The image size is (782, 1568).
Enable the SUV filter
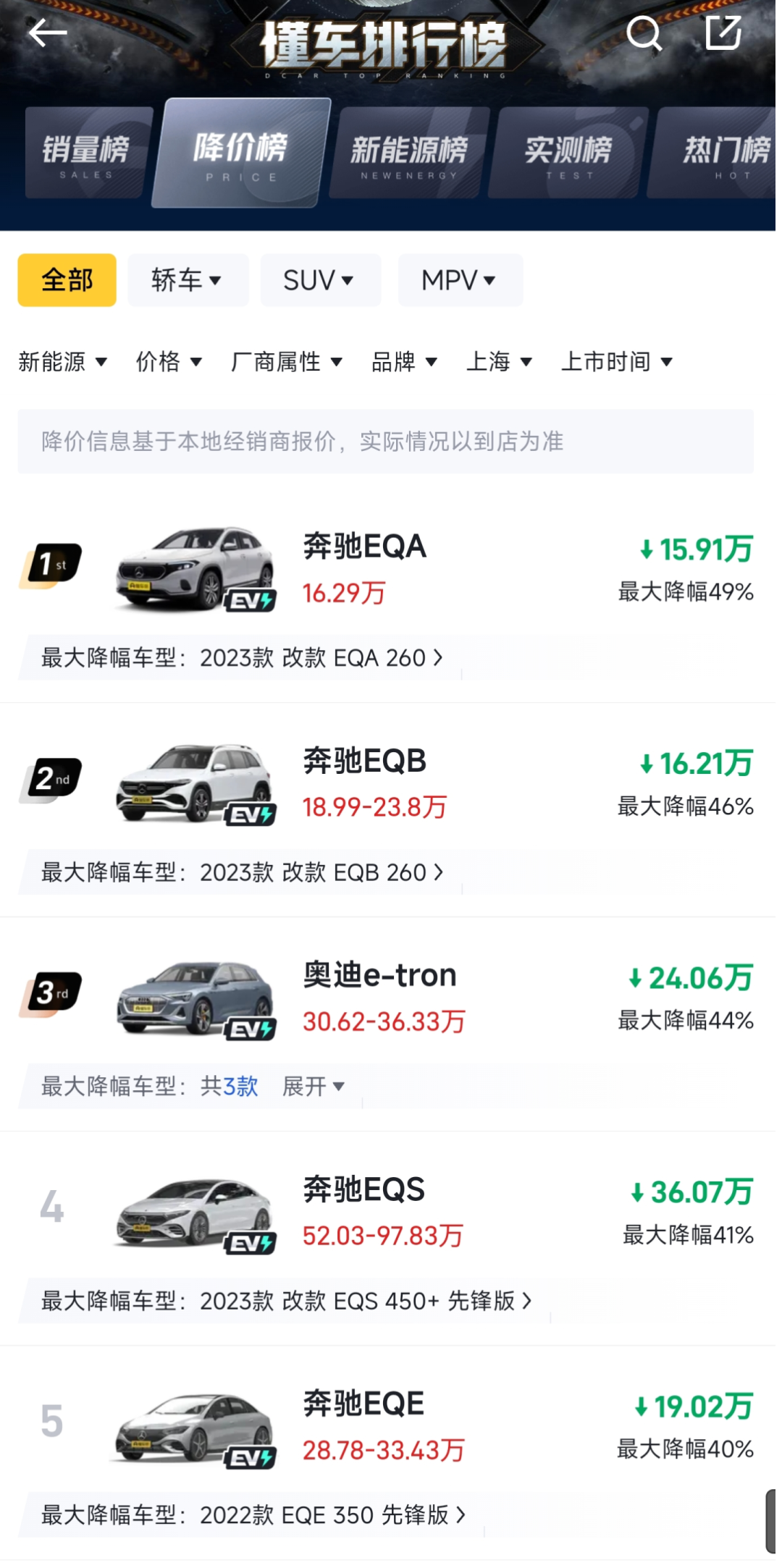pyautogui.click(x=321, y=280)
